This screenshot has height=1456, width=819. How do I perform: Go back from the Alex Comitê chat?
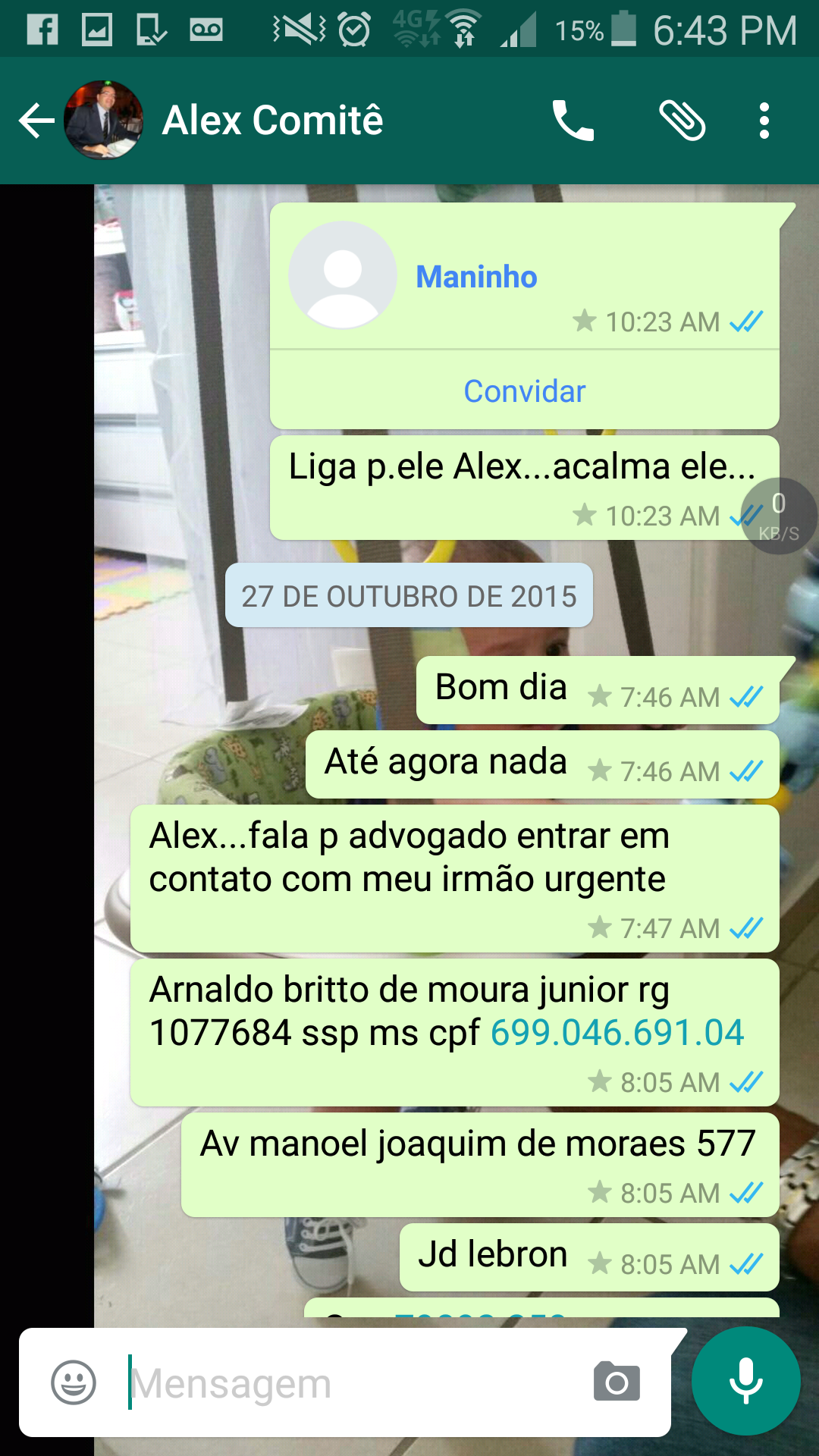click(36, 121)
